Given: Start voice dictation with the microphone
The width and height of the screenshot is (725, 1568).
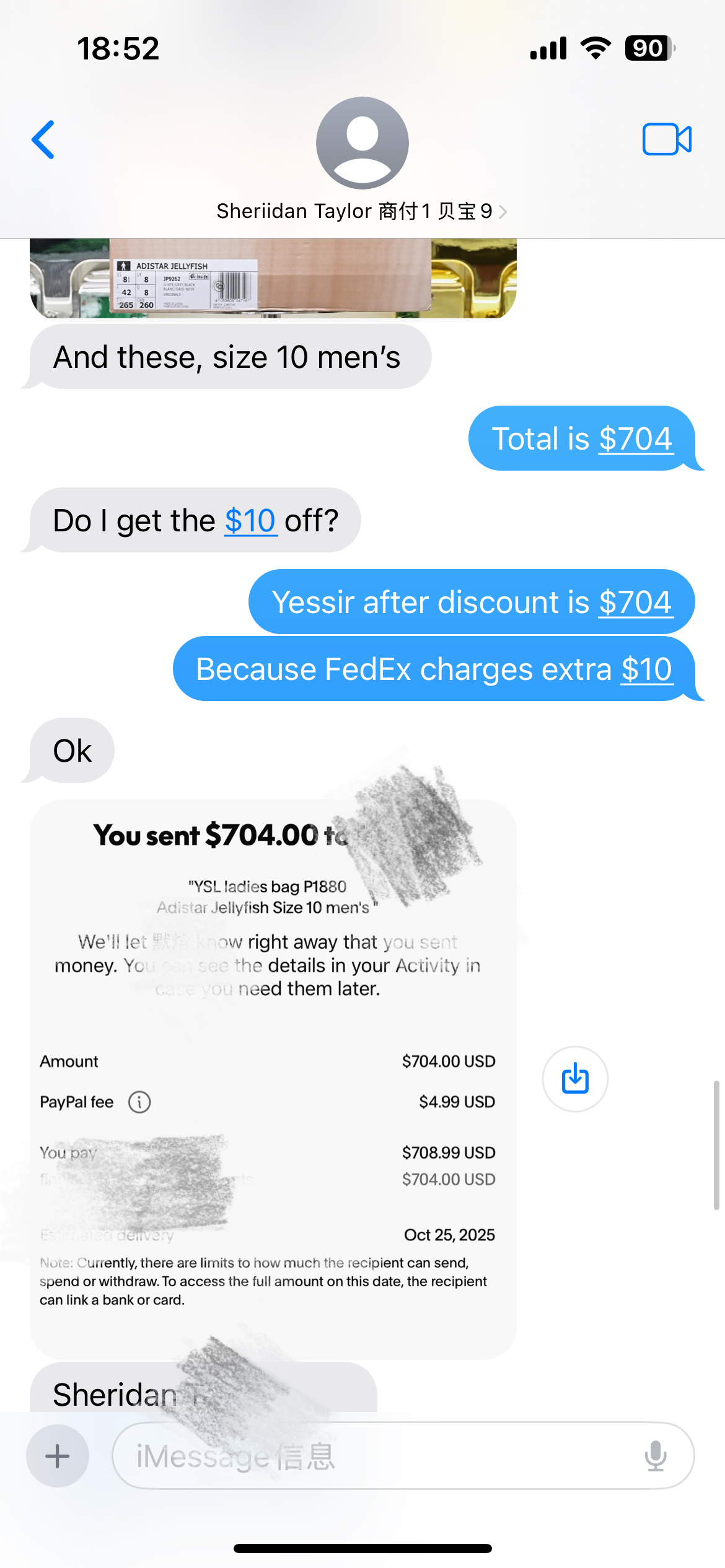Looking at the screenshot, I should pyautogui.click(x=656, y=1456).
